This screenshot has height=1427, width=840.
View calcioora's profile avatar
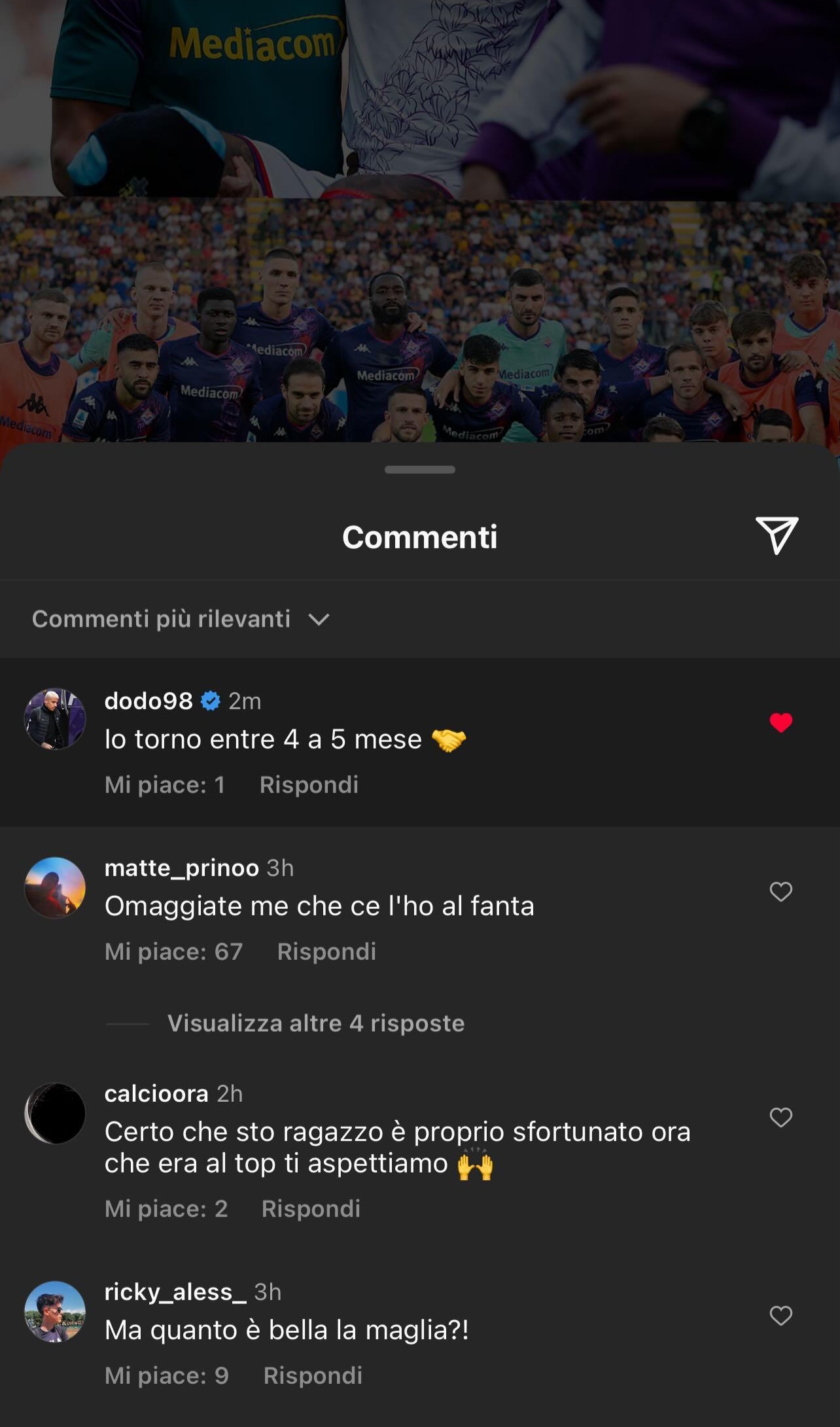(x=55, y=1113)
